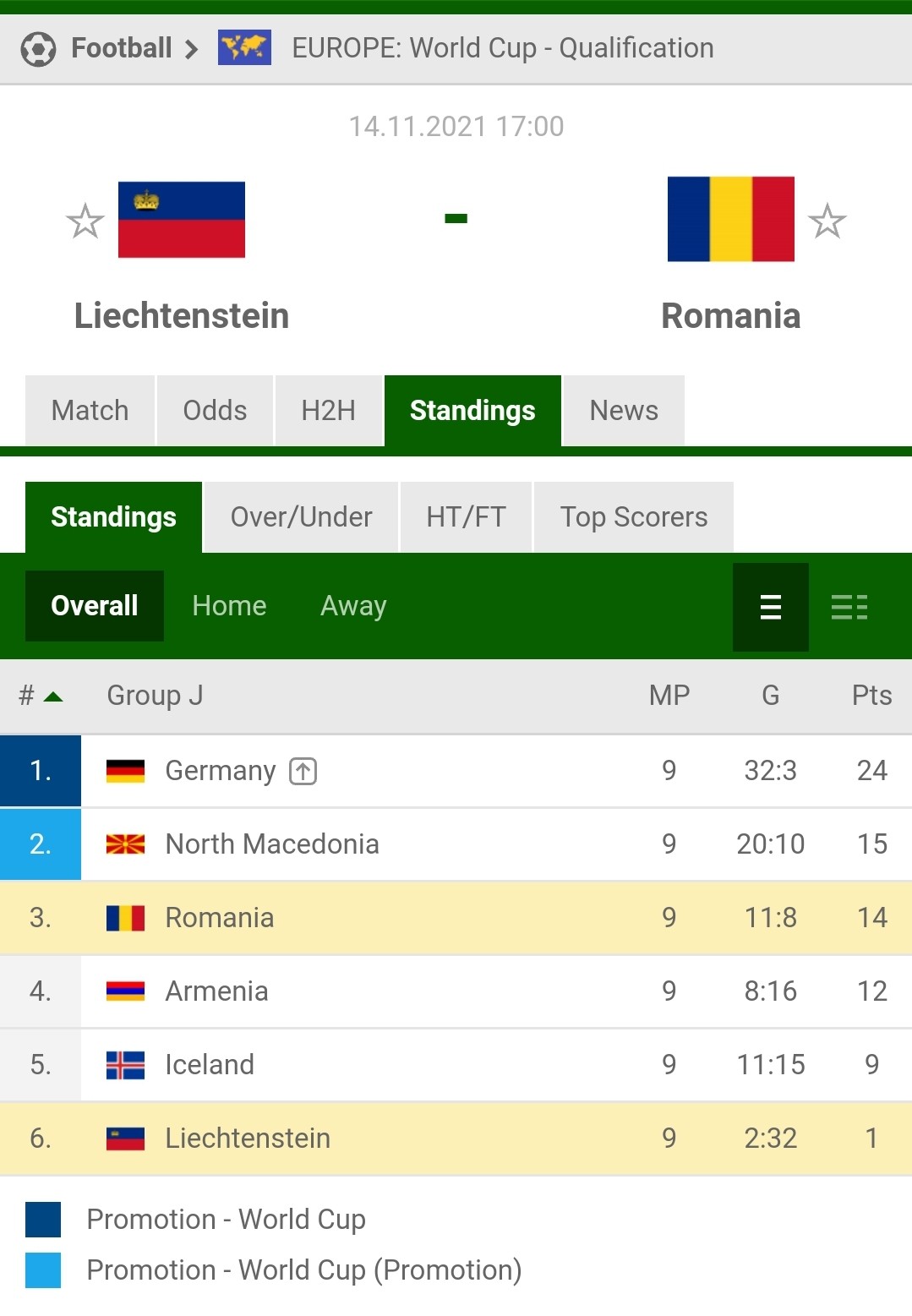Open Armenia's team row
The image size is (912, 1316).
(456, 991)
